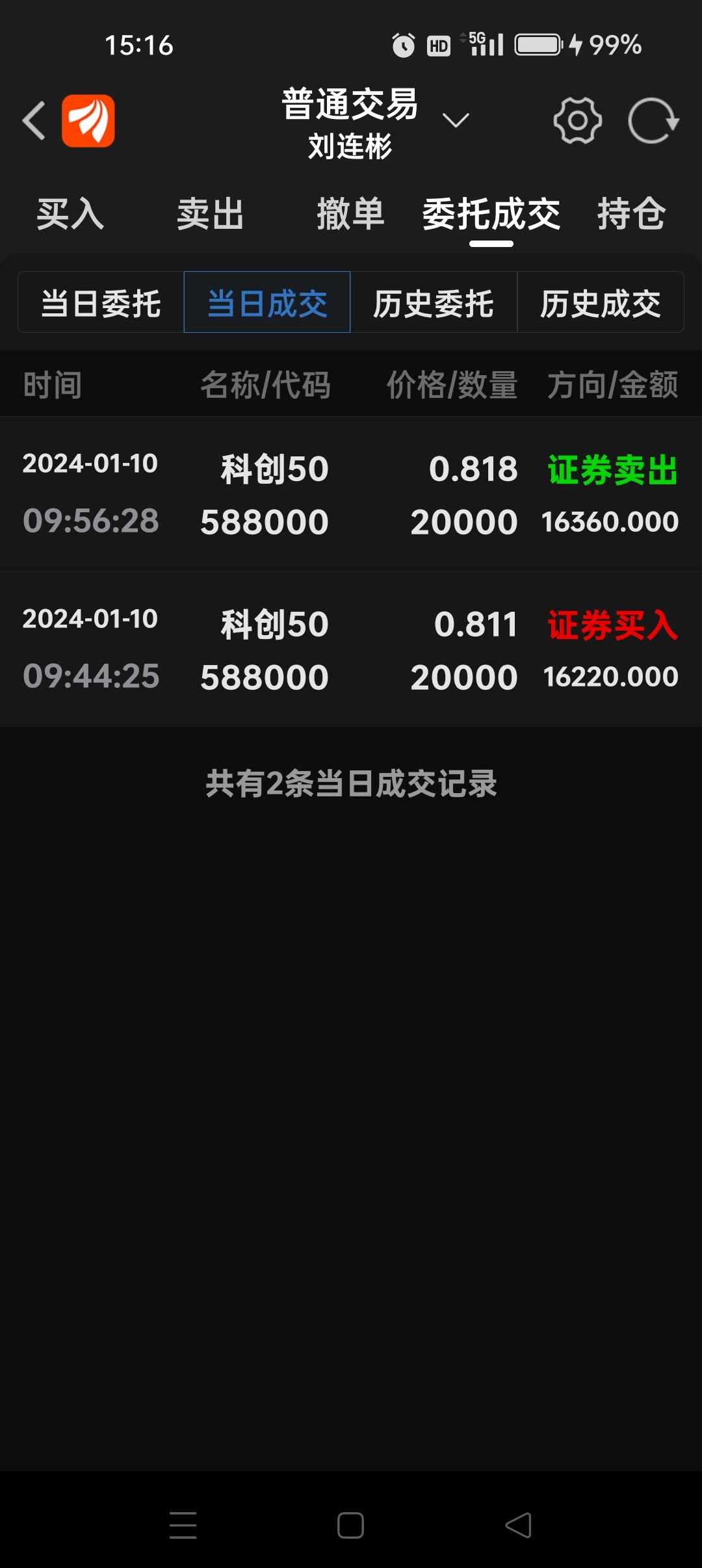This screenshot has height=1568, width=702.
Task: Open the 持仓 tab
Action: click(632, 215)
